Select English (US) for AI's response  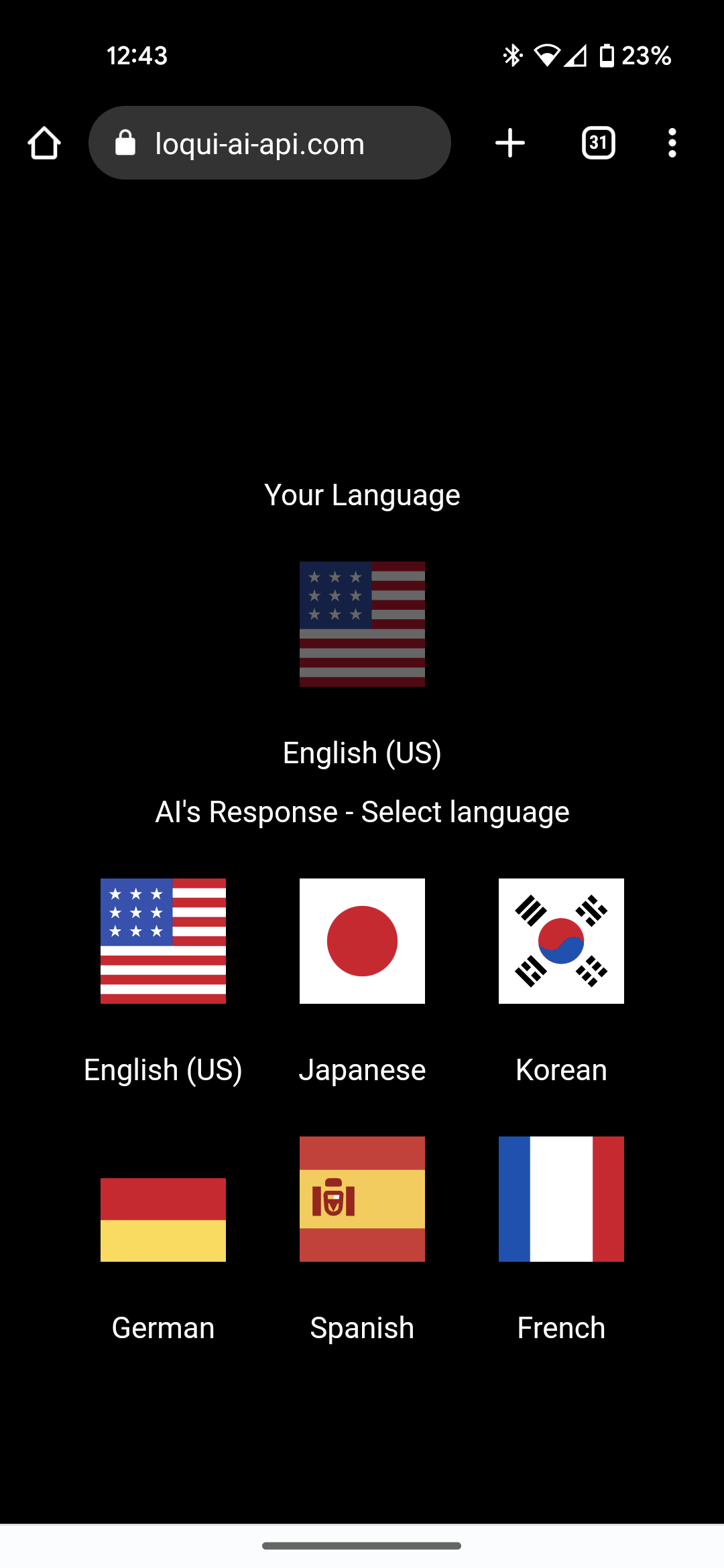coord(163,941)
